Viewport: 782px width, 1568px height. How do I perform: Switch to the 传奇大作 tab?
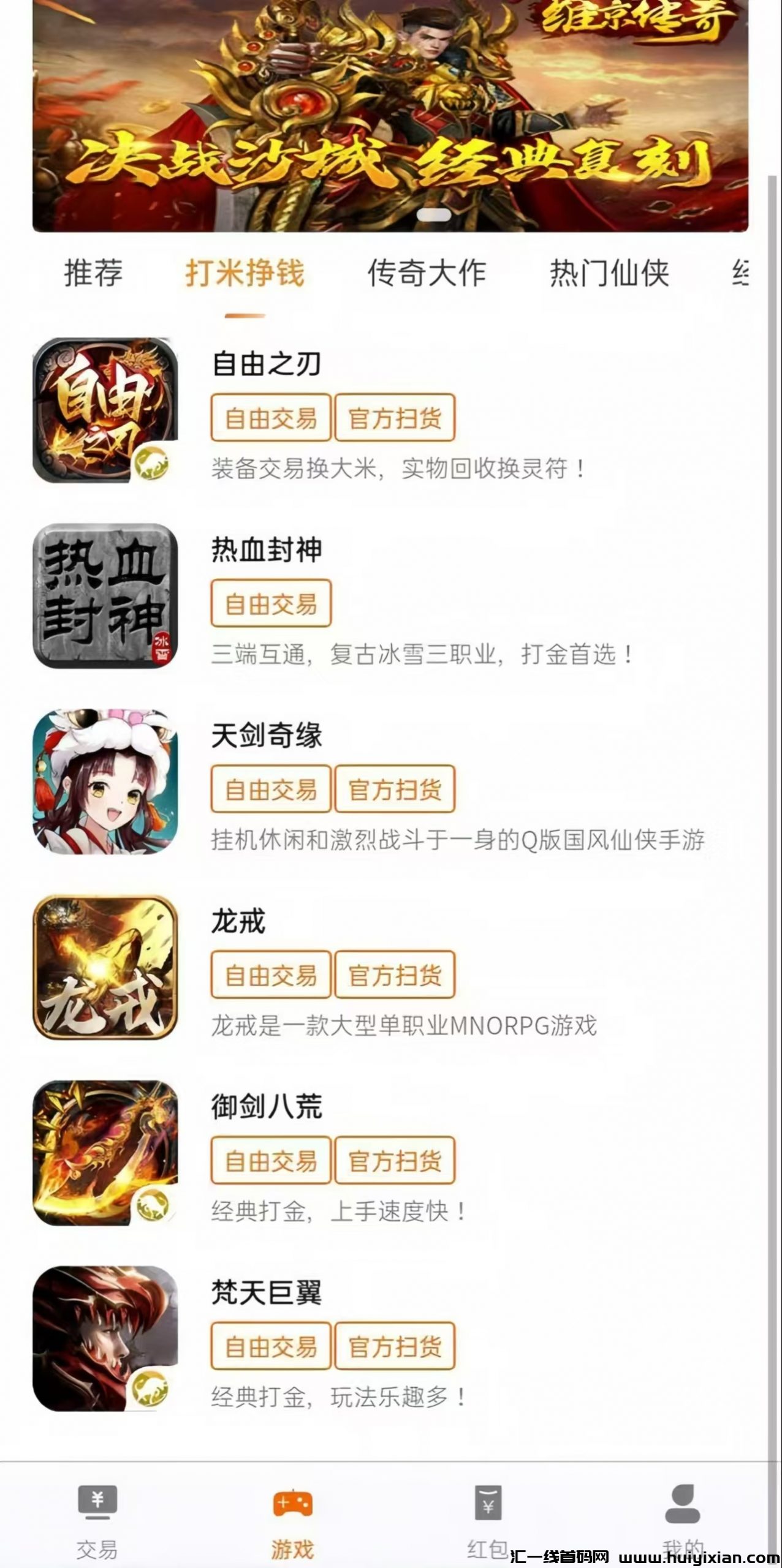coord(427,273)
